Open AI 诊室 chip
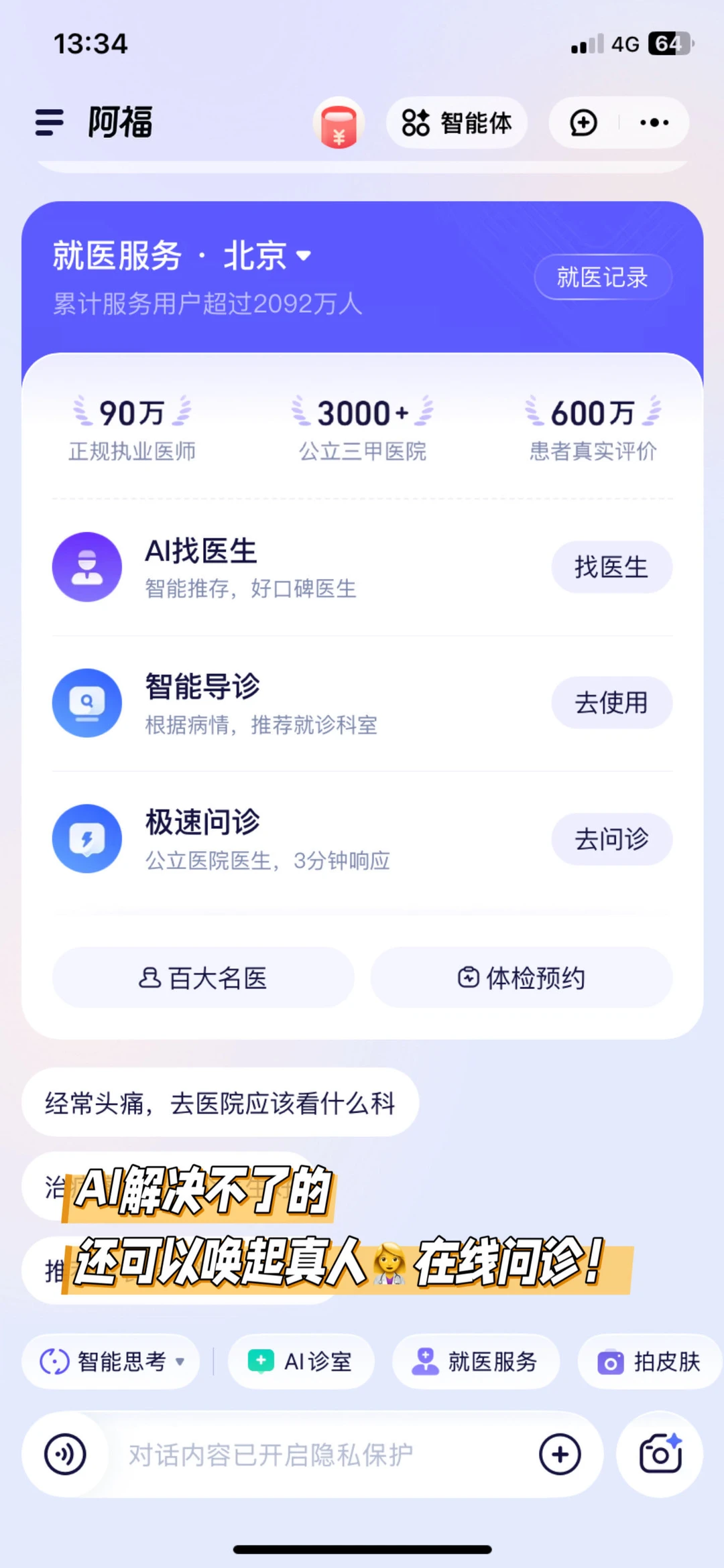This screenshot has height=1568, width=724. 301,1361
